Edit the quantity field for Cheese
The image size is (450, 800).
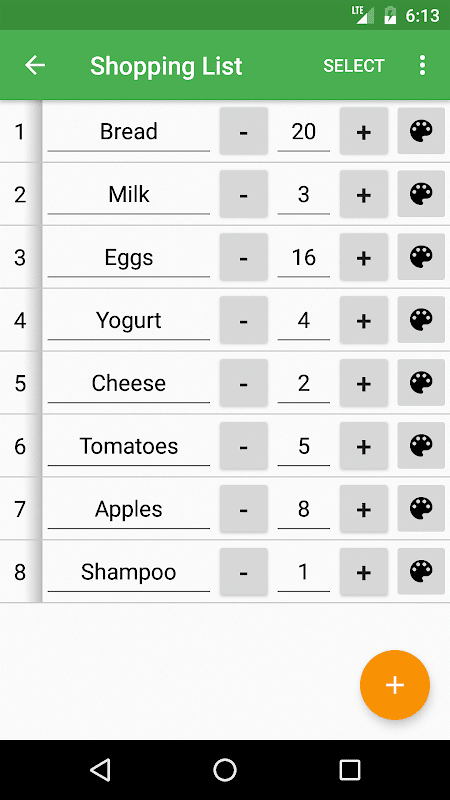click(304, 384)
